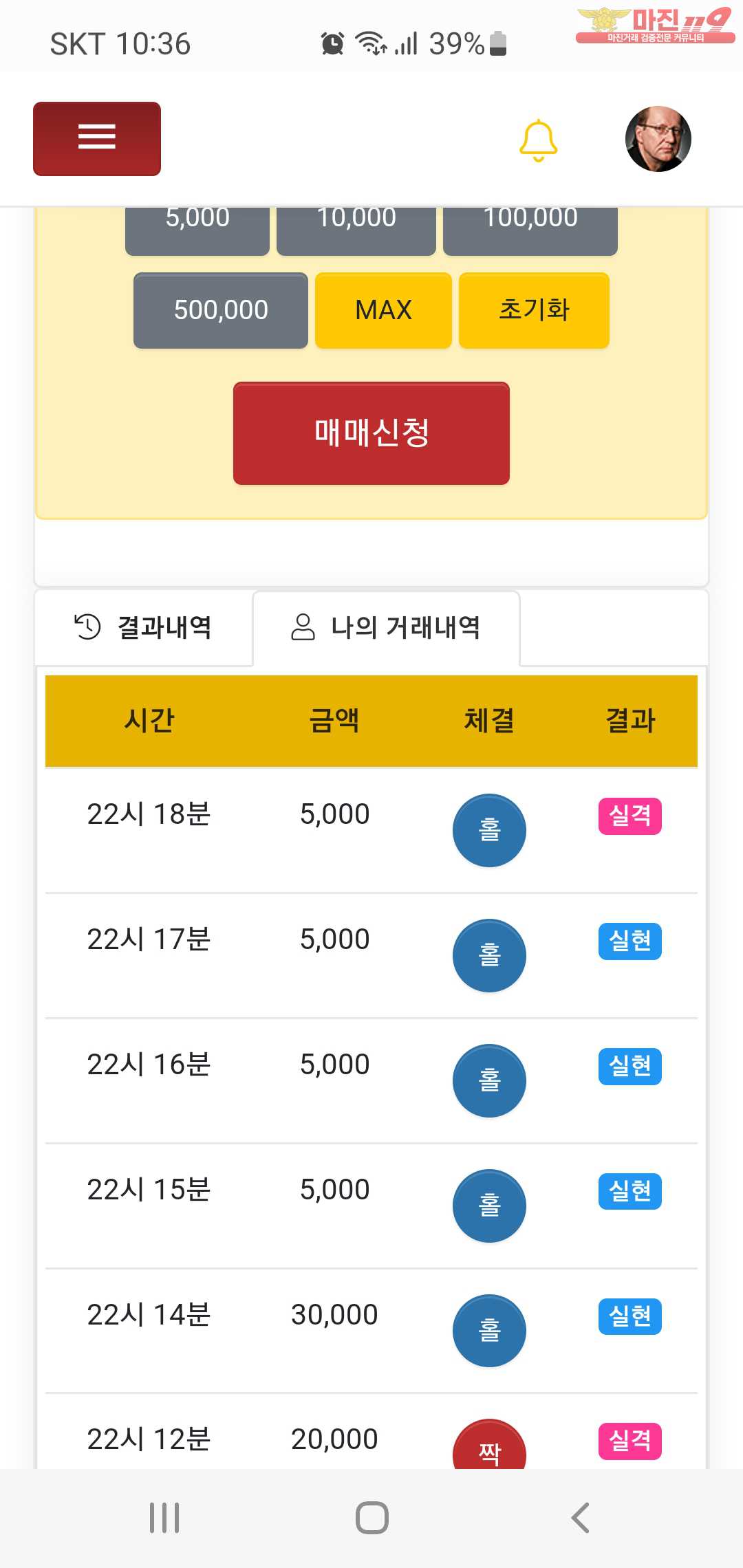Switch to the 결과내역 tab
The height and width of the screenshot is (1568, 743).
(144, 627)
